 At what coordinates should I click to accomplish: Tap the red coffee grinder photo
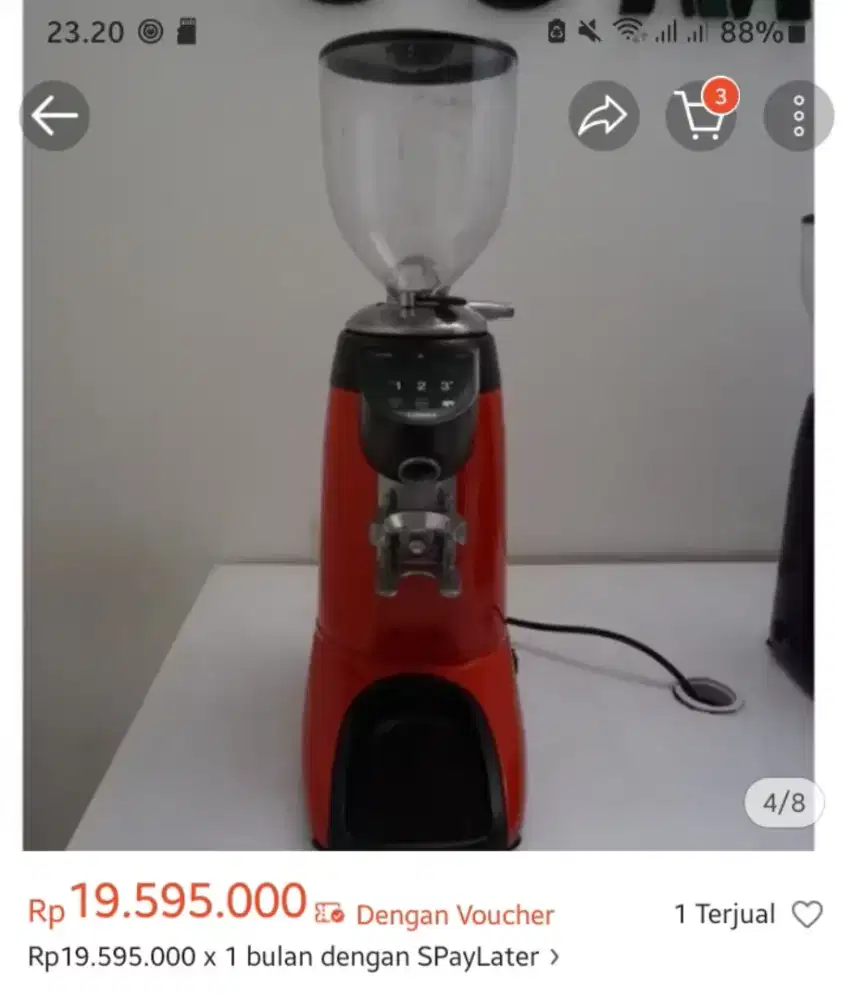click(420, 500)
